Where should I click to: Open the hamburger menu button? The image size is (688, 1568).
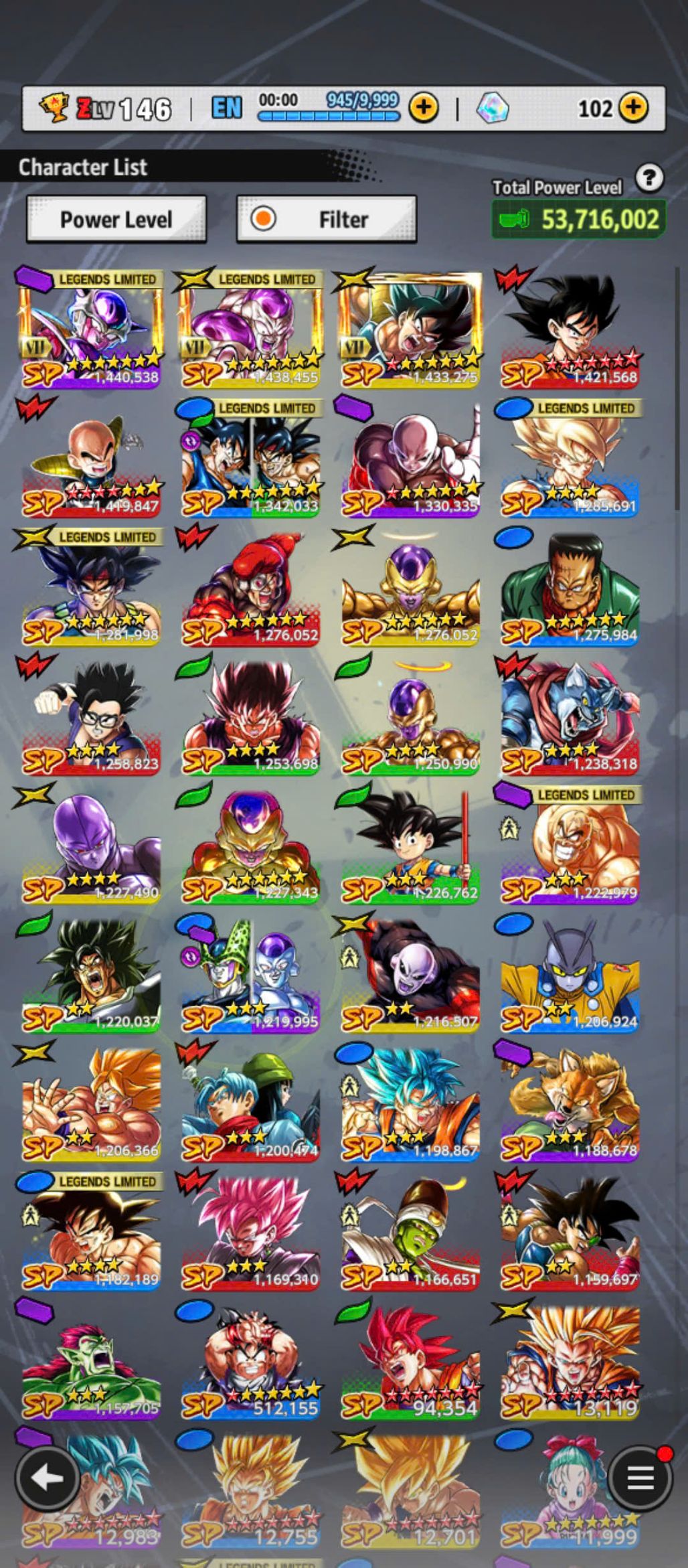[x=639, y=1478]
